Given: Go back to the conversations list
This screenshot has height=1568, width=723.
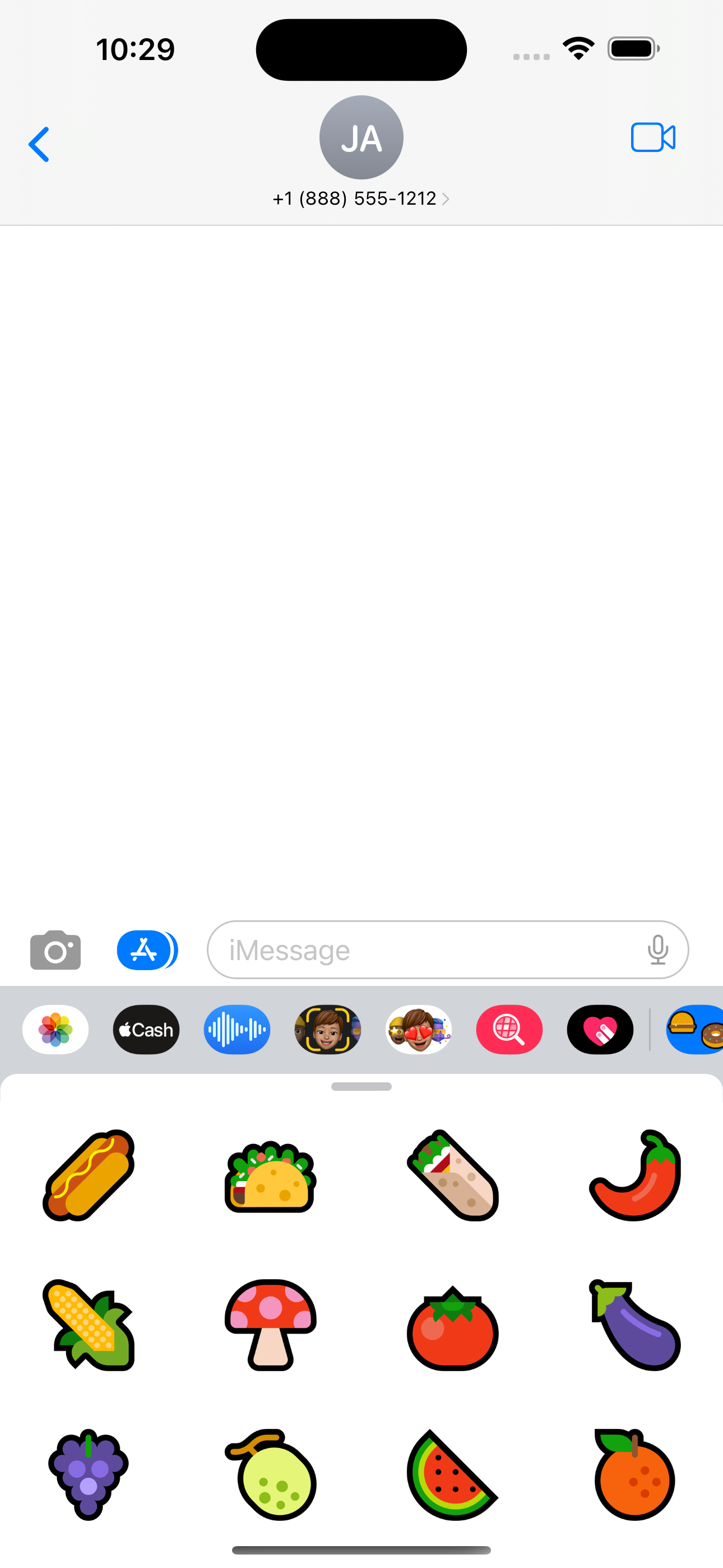Looking at the screenshot, I should (39, 144).
